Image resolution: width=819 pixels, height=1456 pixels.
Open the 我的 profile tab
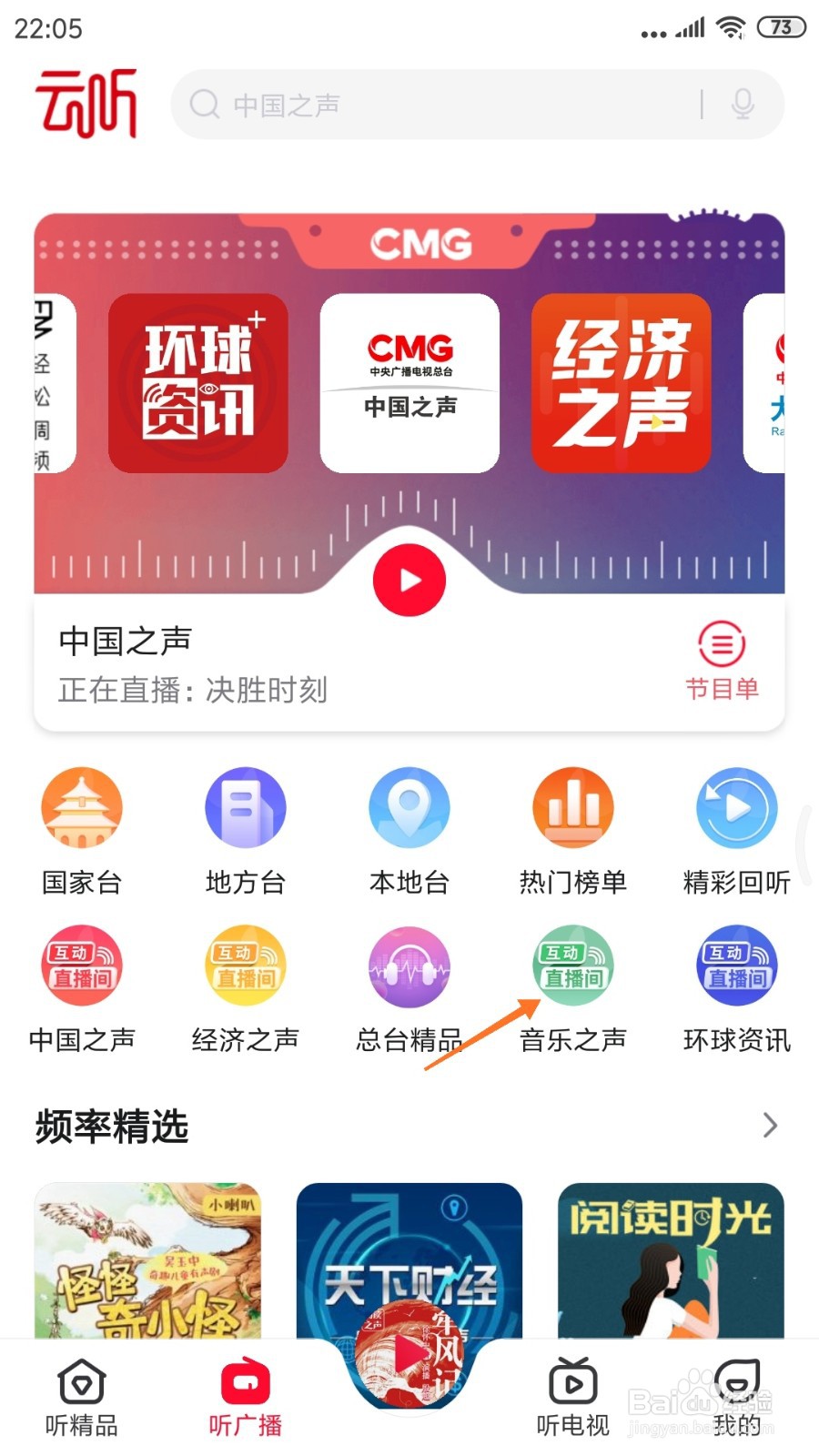pyautogui.click(x=735, y=1395)
